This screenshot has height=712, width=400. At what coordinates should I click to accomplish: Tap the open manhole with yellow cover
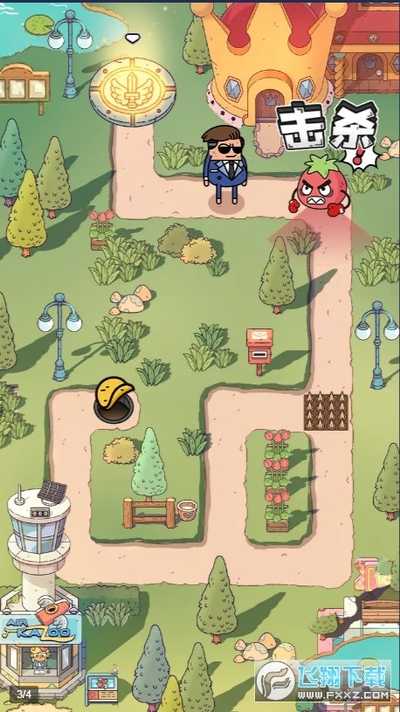(114, 400)
